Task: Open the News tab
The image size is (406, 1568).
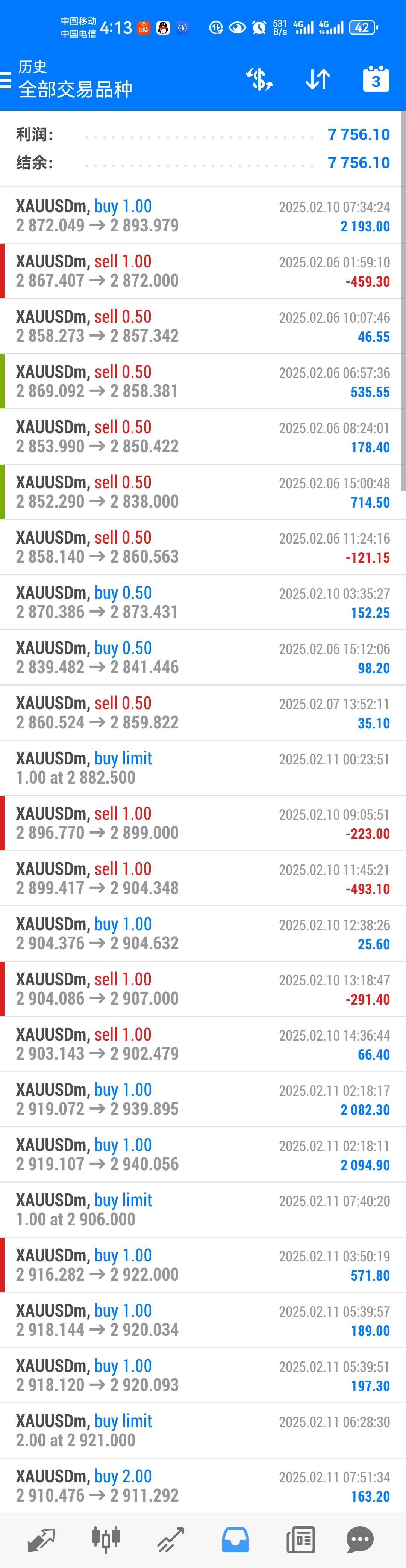Action: tap(300, 1541)
